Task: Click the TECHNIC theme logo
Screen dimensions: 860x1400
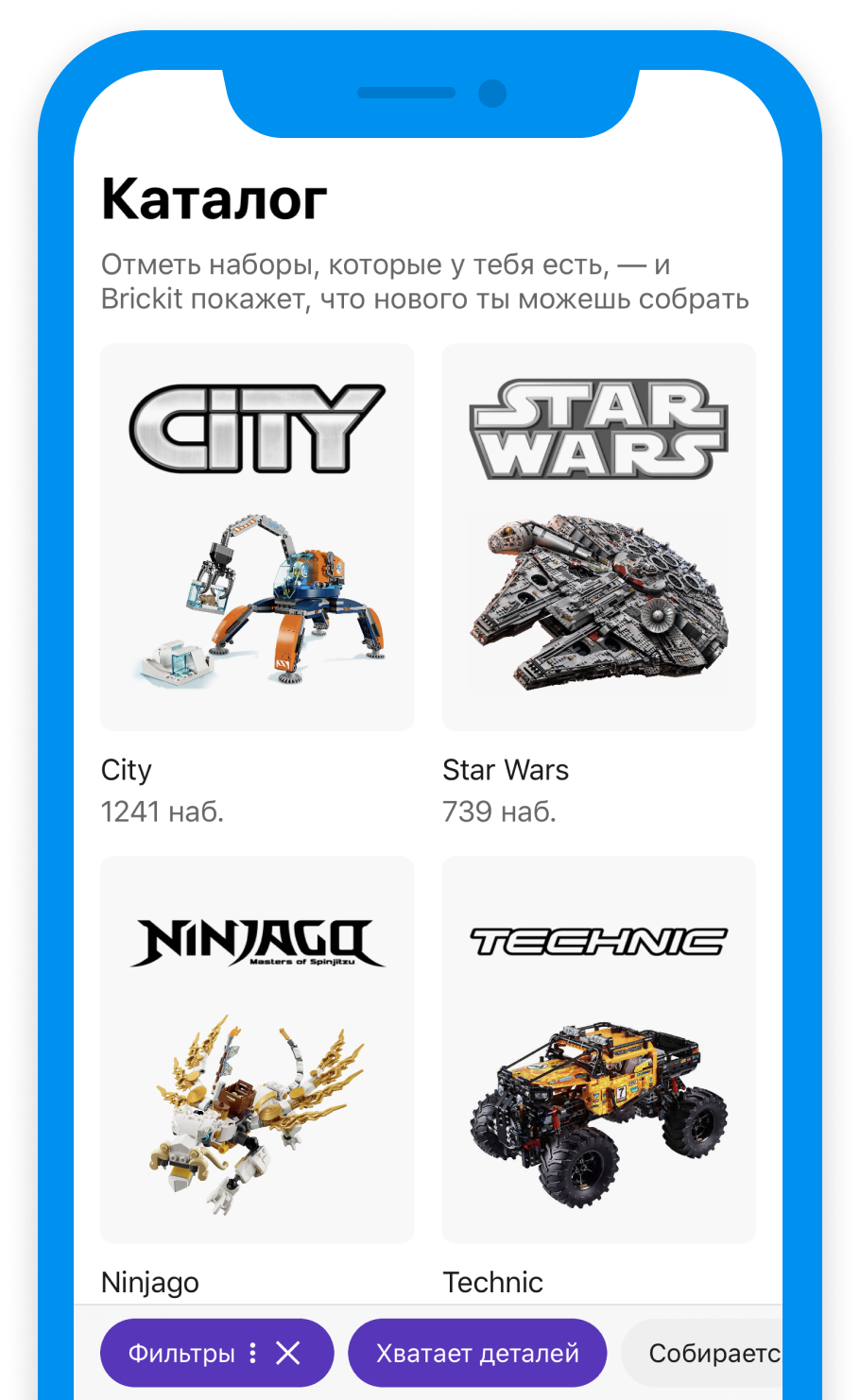Action: pos(598,940)
